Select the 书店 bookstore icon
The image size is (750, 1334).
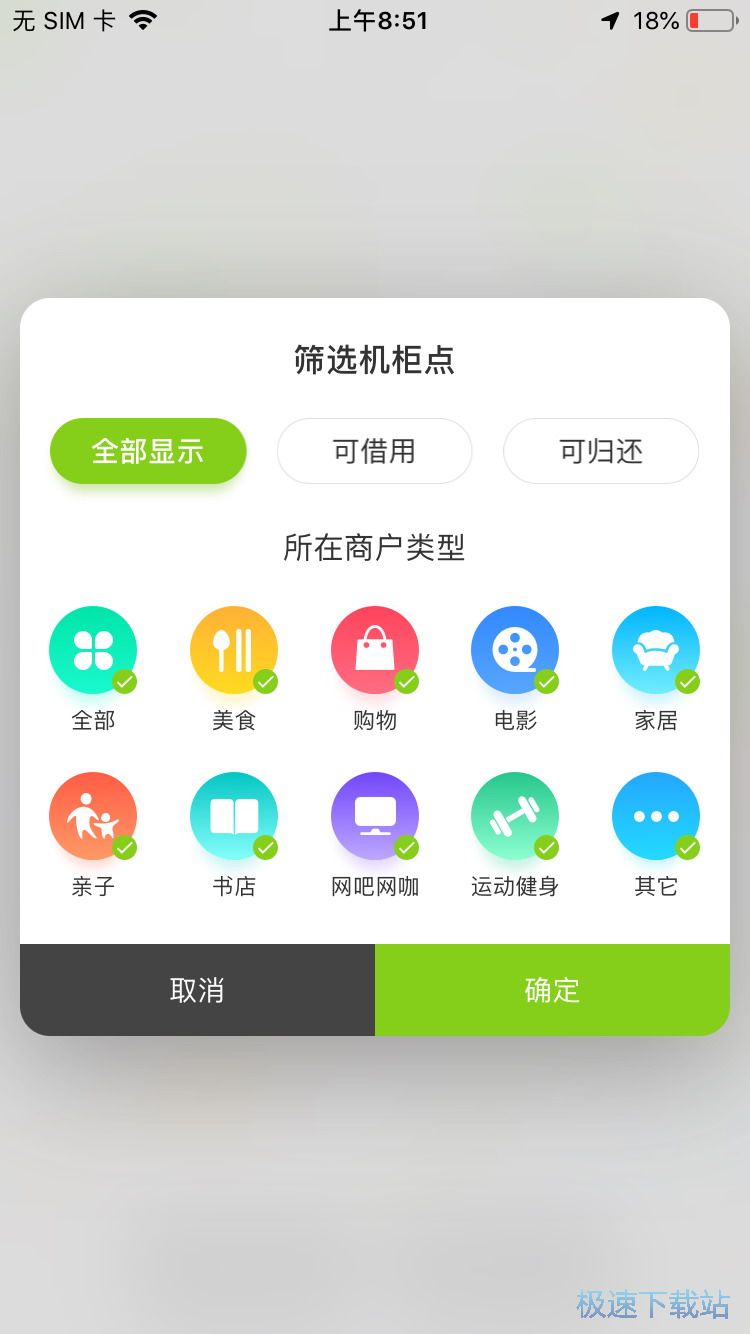(234, 815)
